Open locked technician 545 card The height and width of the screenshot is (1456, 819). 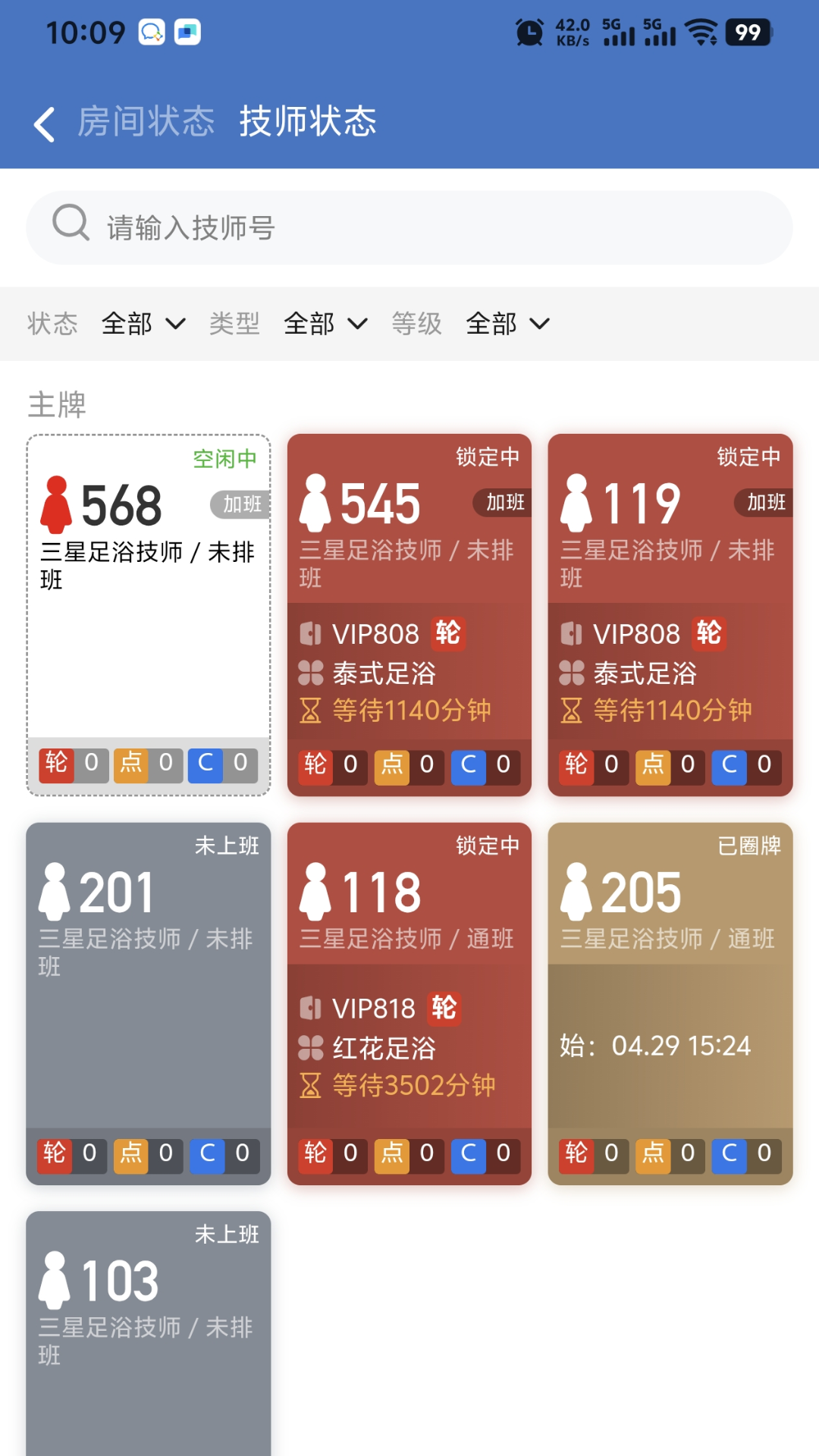click(409, 614)
